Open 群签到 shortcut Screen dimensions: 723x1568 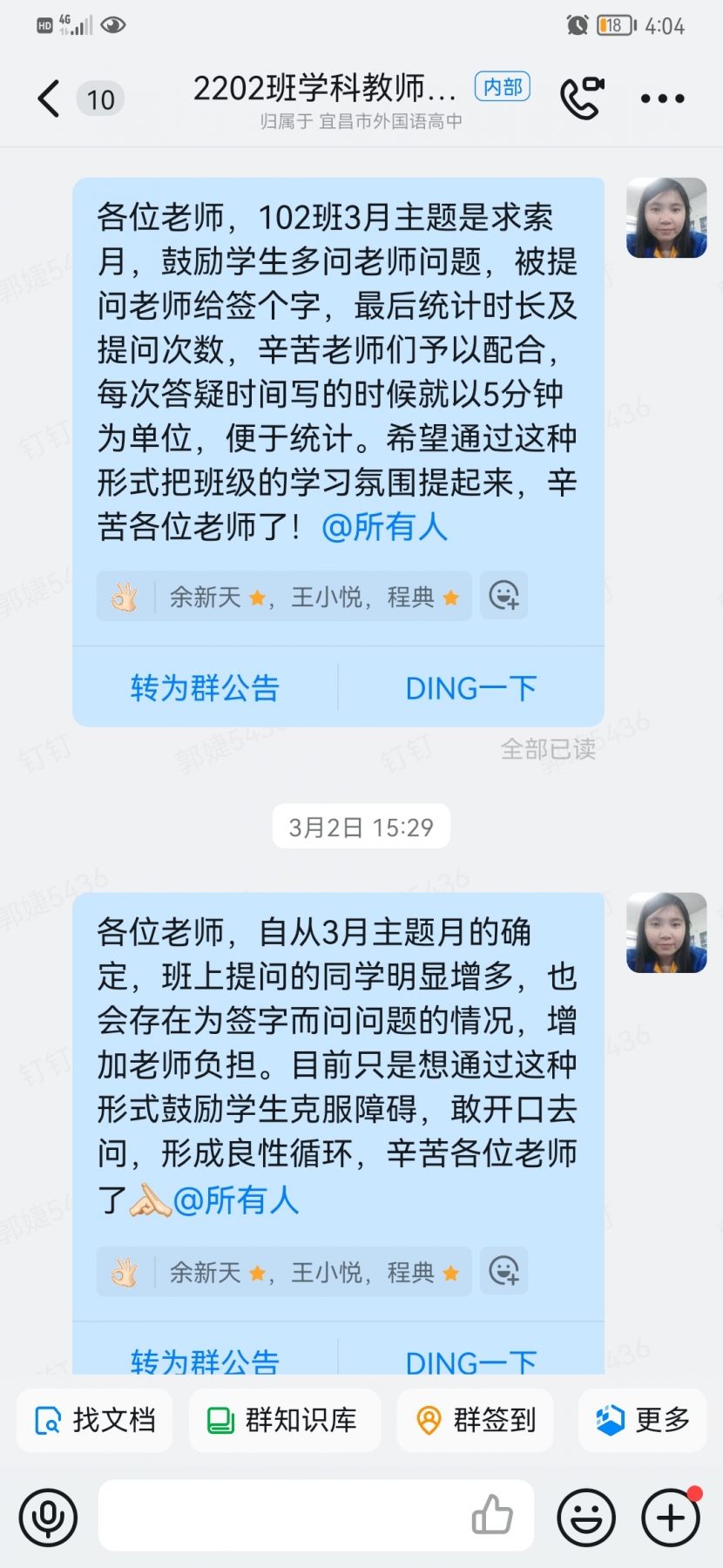(476, 1421)
